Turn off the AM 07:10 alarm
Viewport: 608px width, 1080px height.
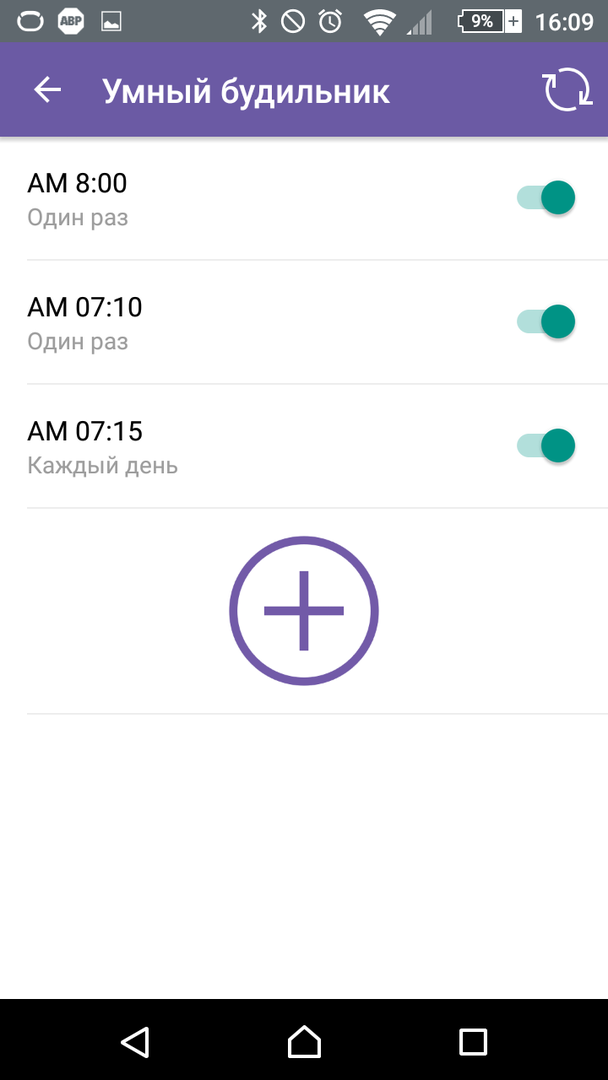[546, 321]
